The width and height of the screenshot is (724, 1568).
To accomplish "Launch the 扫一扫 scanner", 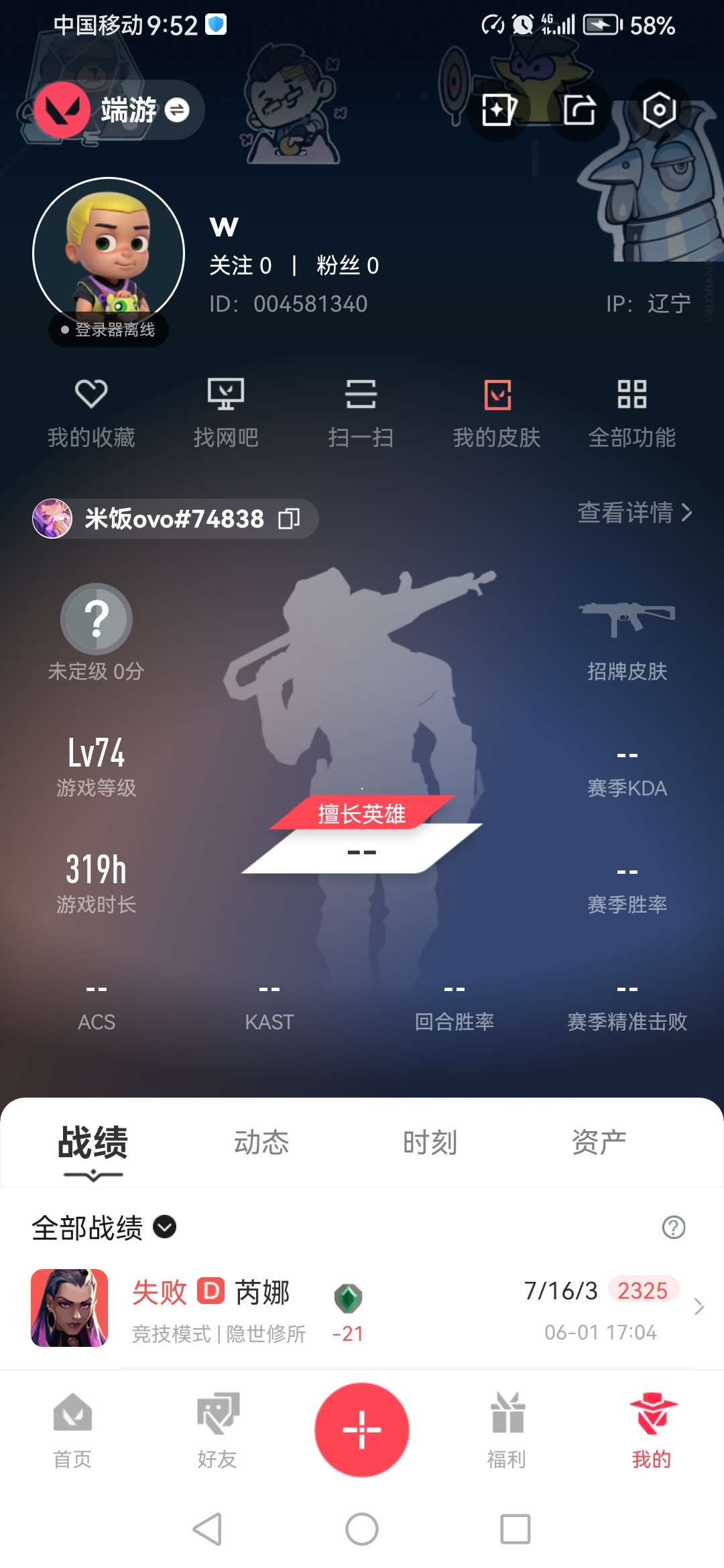I will (x=361, y=411).
